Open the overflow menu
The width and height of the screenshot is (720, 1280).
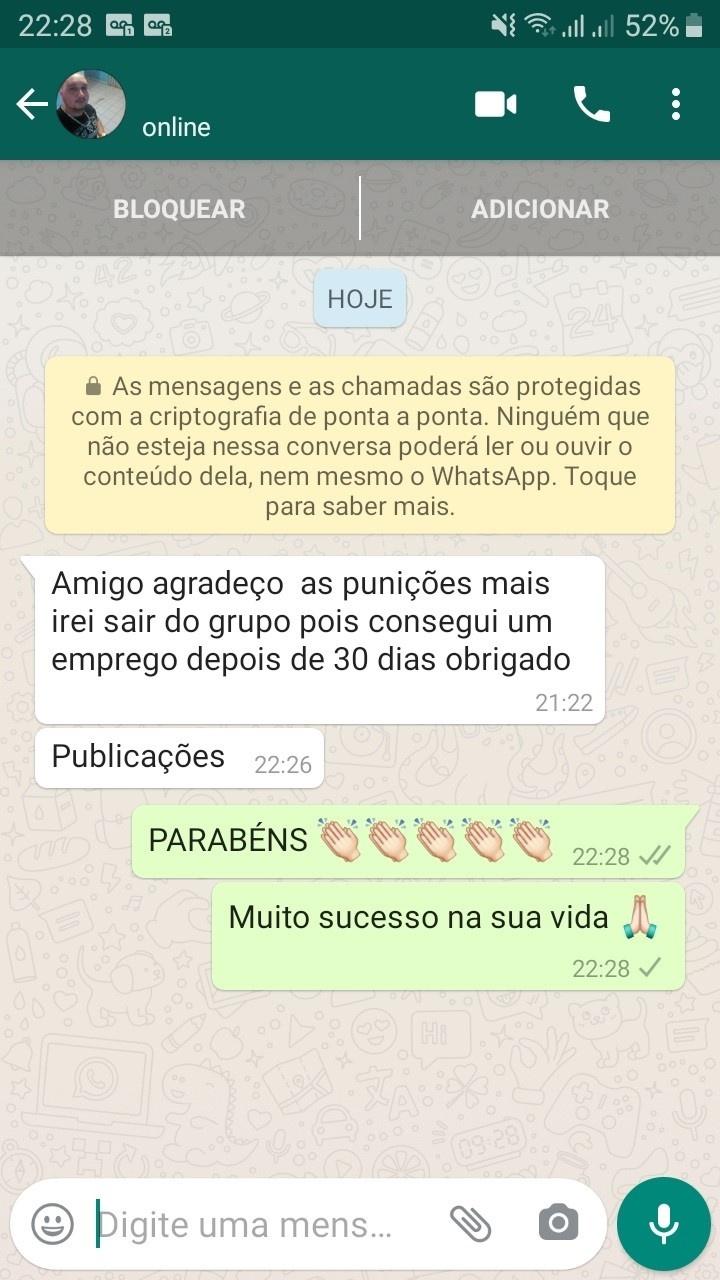pos(676,104)
